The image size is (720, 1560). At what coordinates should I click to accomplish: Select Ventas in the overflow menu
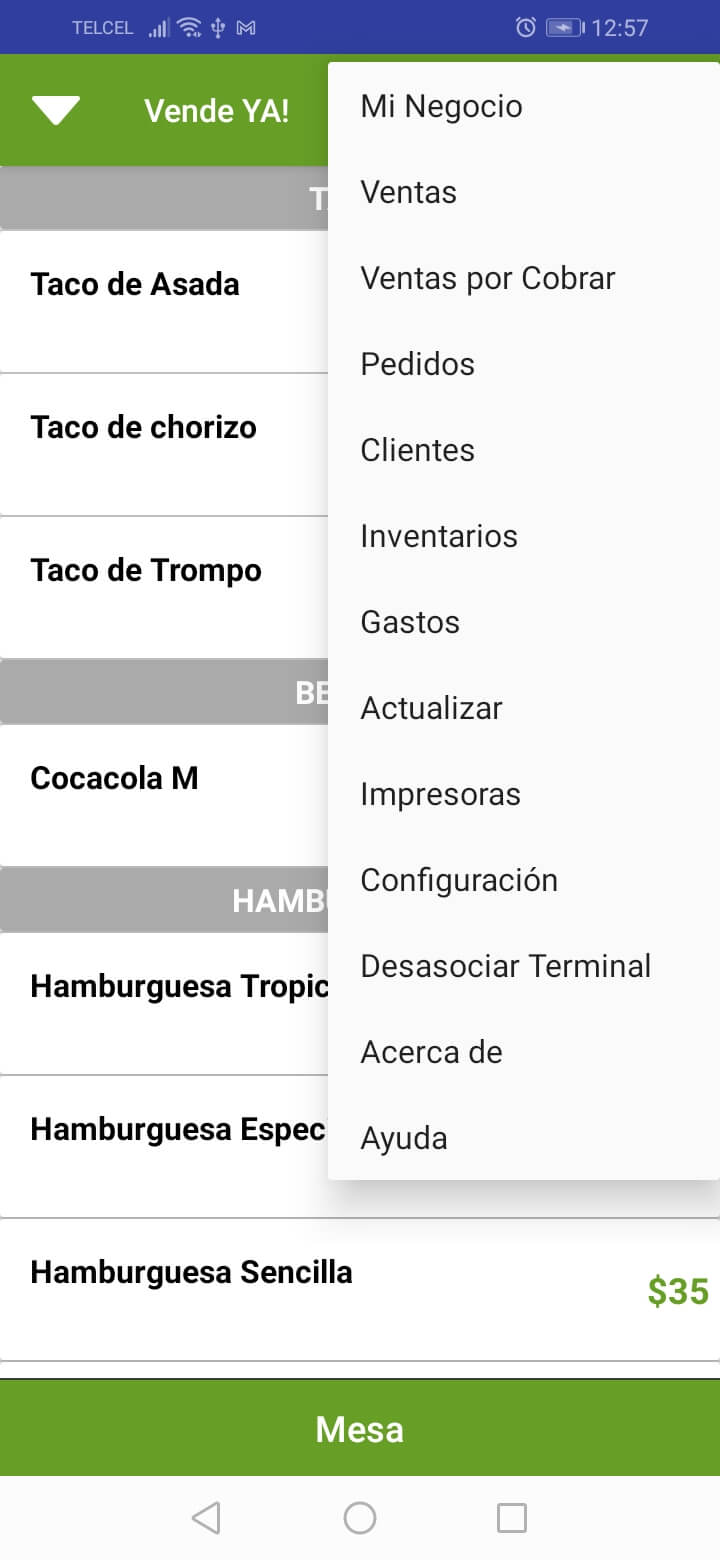pos(523,192)
